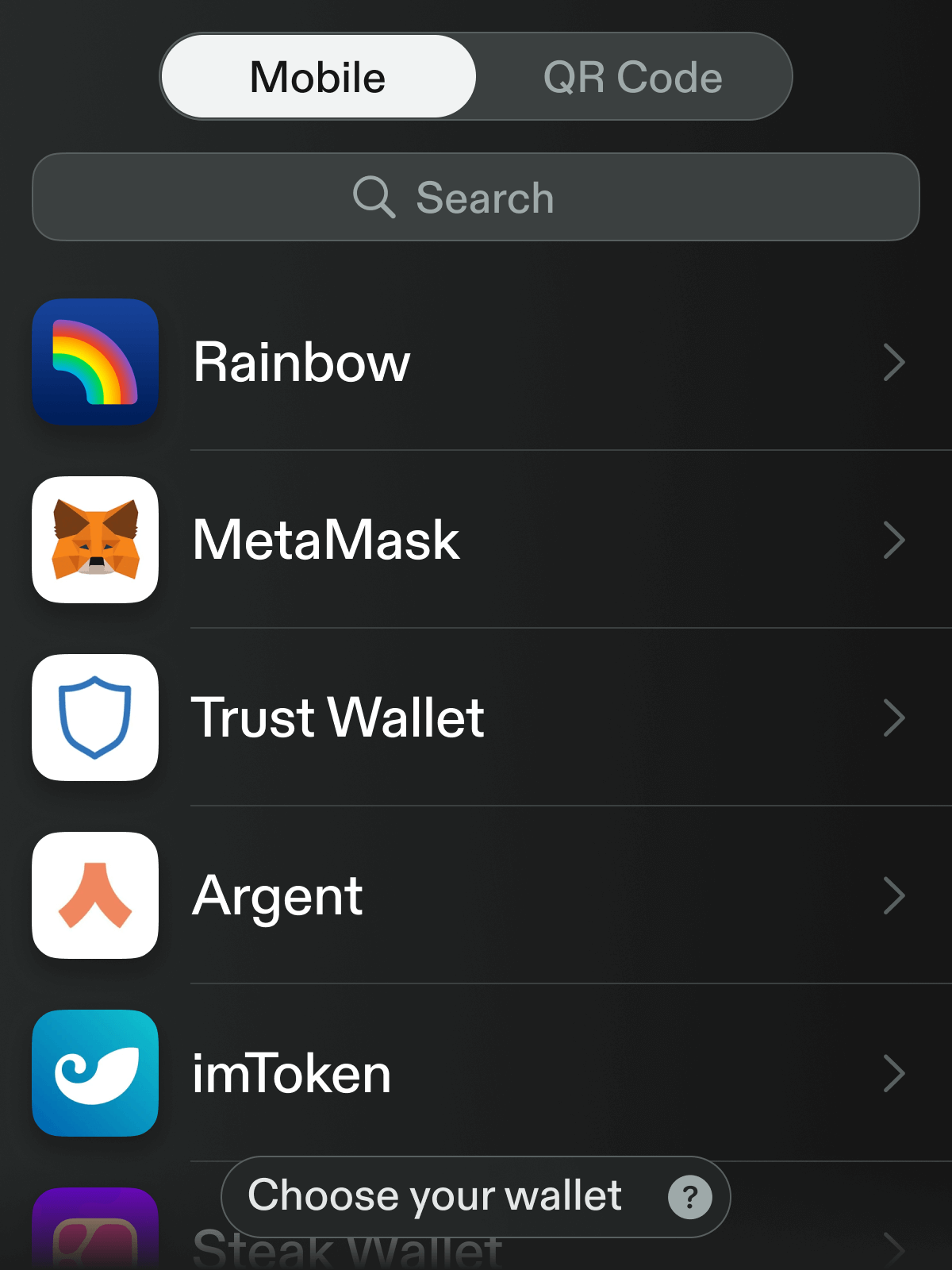The image size is (952, 1270).
Task: Pick imToken as your wallet
Action: [x=476, y=1073]
